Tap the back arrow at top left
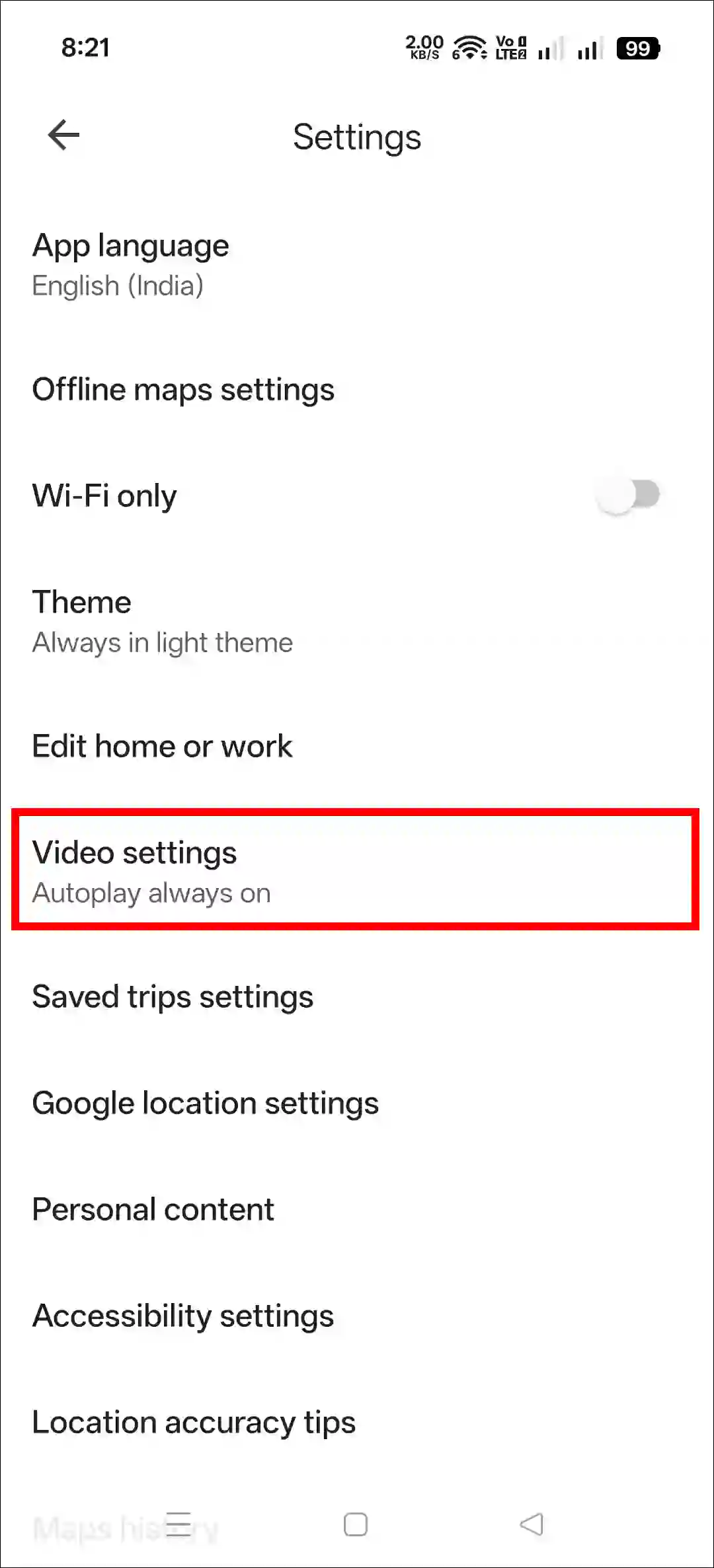The width and height of the screenshot is (714, 1568). pos(63,135)
